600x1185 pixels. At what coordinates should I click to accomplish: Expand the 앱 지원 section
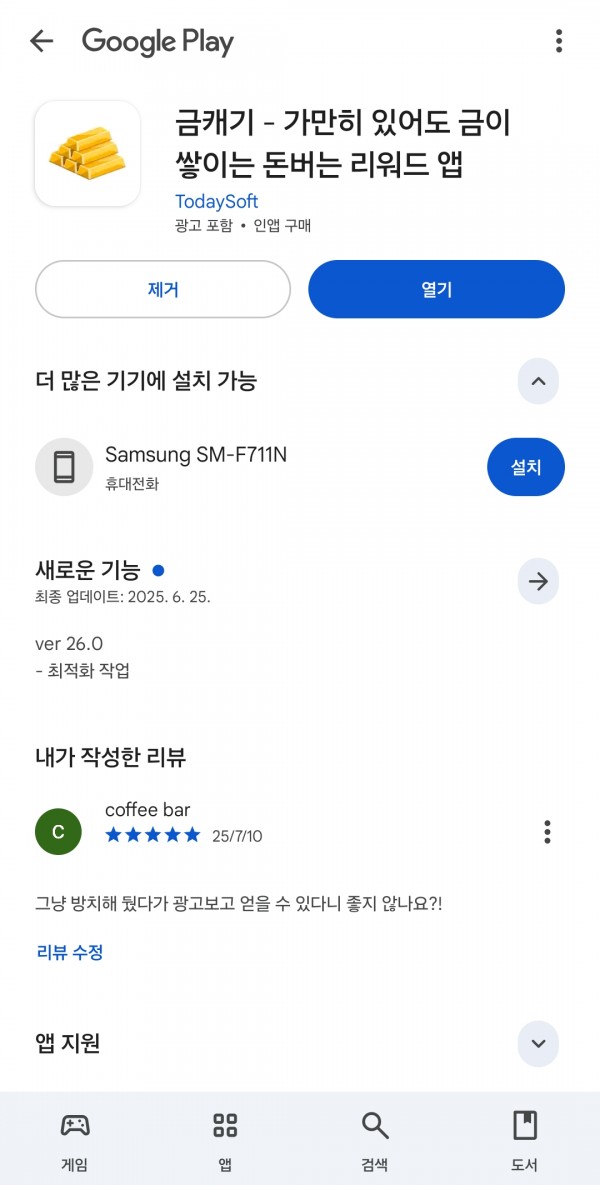click(x=538, y=1044)
